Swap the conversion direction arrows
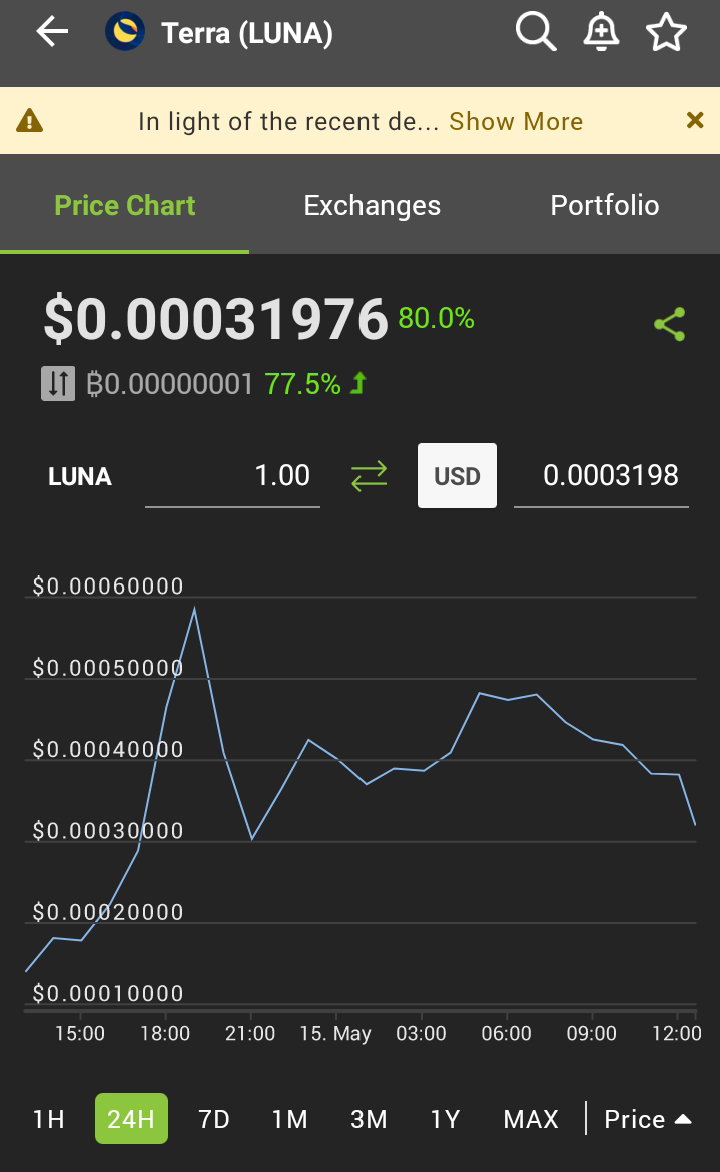The image size is (720, 1172). click(x=369, y=475)
